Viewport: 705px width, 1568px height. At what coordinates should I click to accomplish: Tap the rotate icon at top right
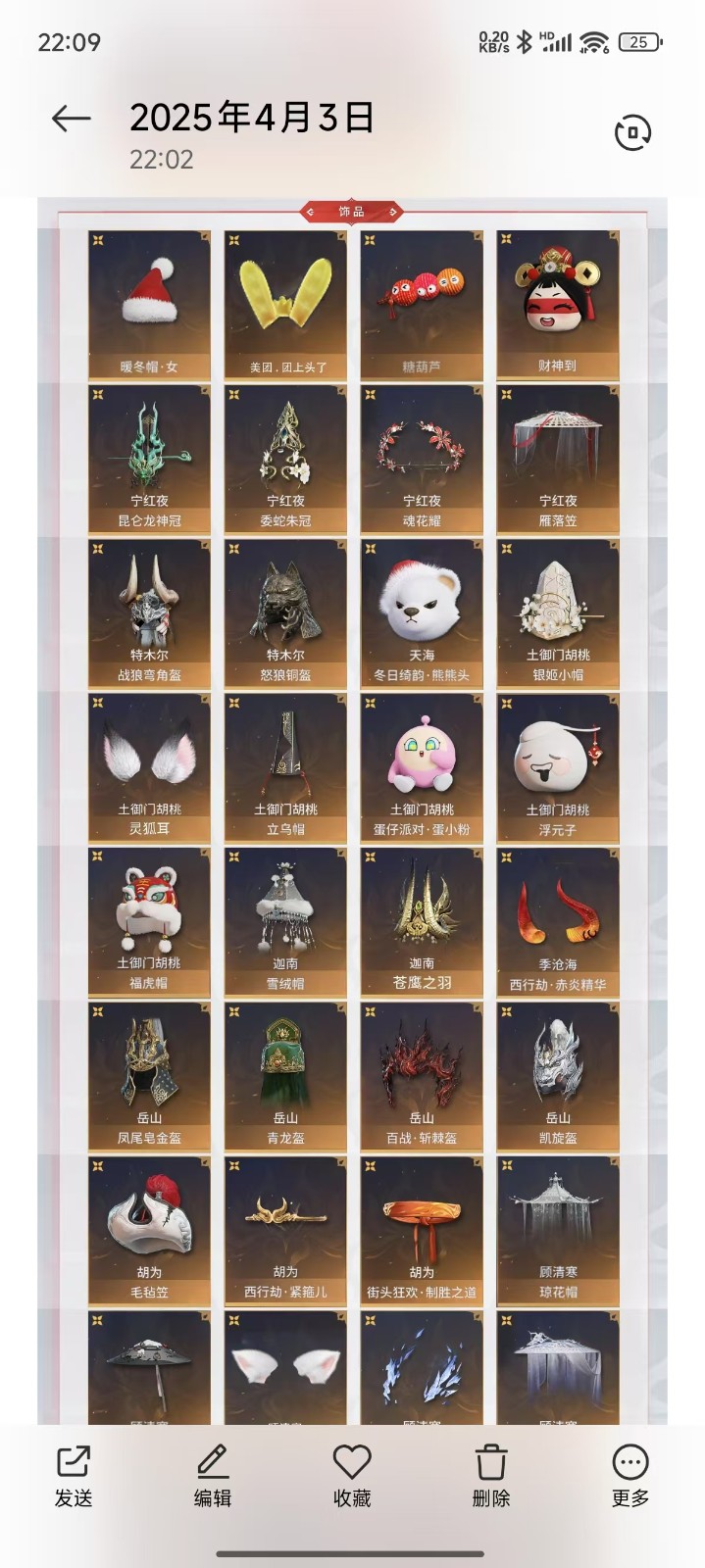[632, 132]
